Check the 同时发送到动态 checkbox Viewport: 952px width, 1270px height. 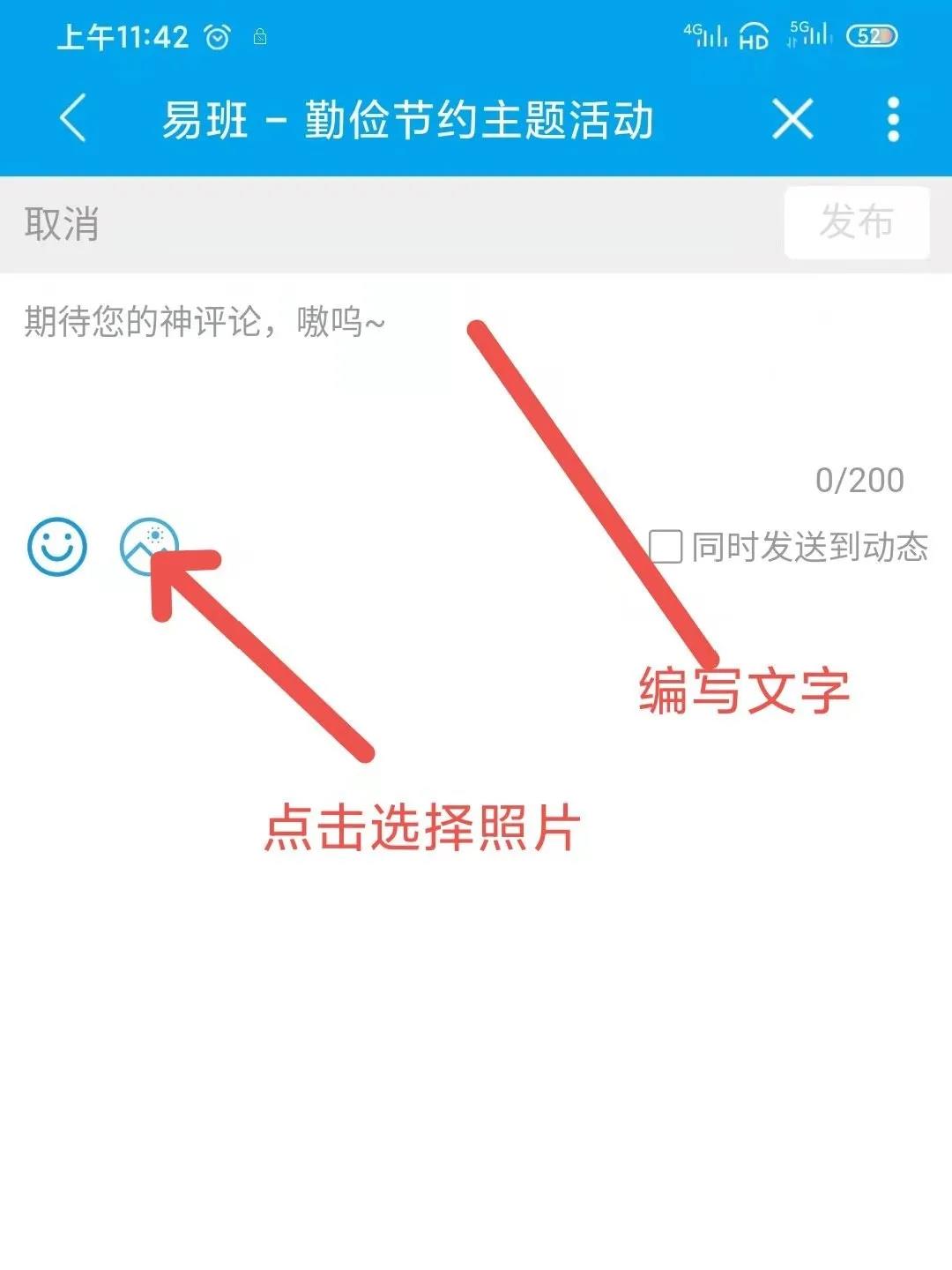click(666, 547)
